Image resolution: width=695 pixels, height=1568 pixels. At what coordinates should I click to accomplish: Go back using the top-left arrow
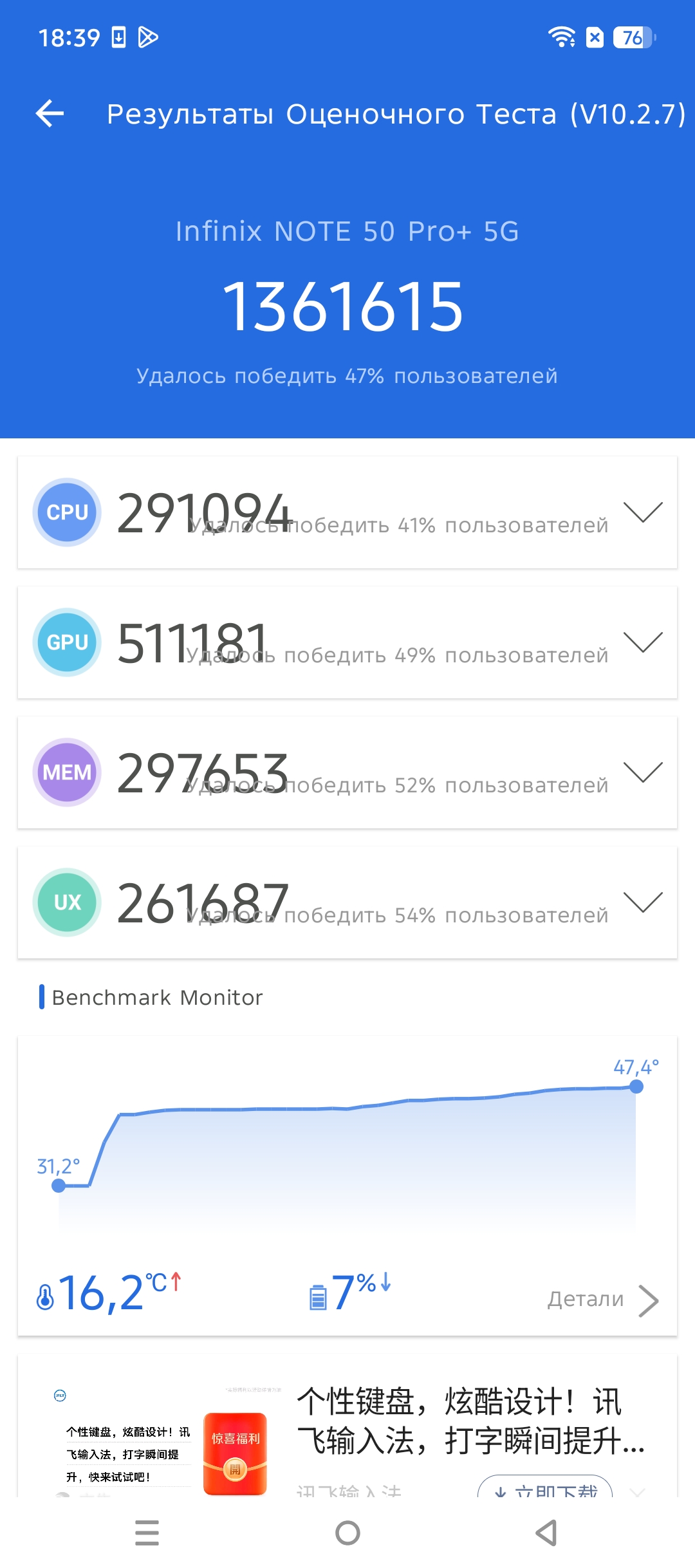click(x=50, y=114)
